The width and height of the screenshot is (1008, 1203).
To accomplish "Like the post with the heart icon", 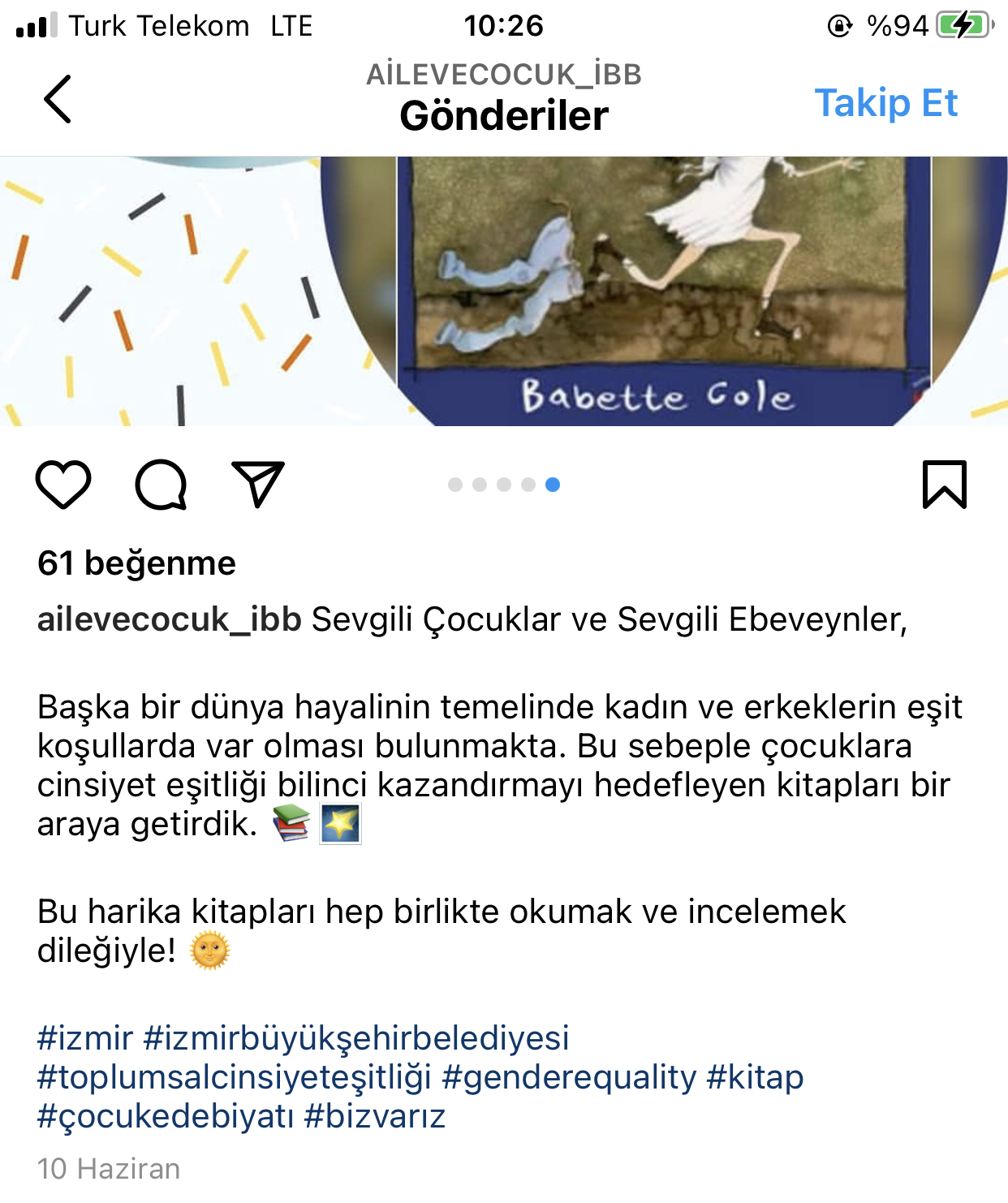I will pyautogui.click(x=63, y=485).
